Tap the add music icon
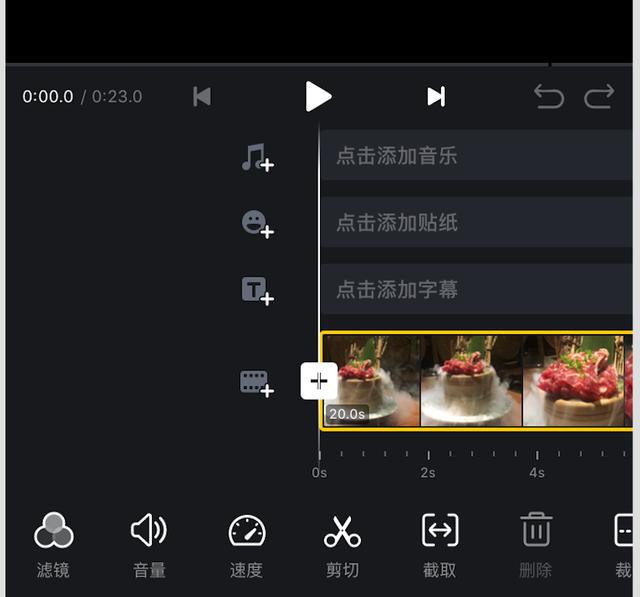Image resolution: width=640 pixels, height=597 pixels. [257, 158]
